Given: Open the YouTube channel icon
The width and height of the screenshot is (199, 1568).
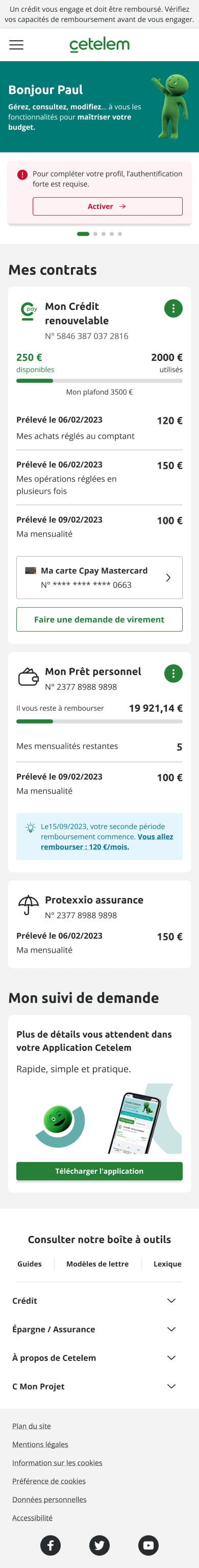Looking at the screenshot, I should tap(148, 1544).
